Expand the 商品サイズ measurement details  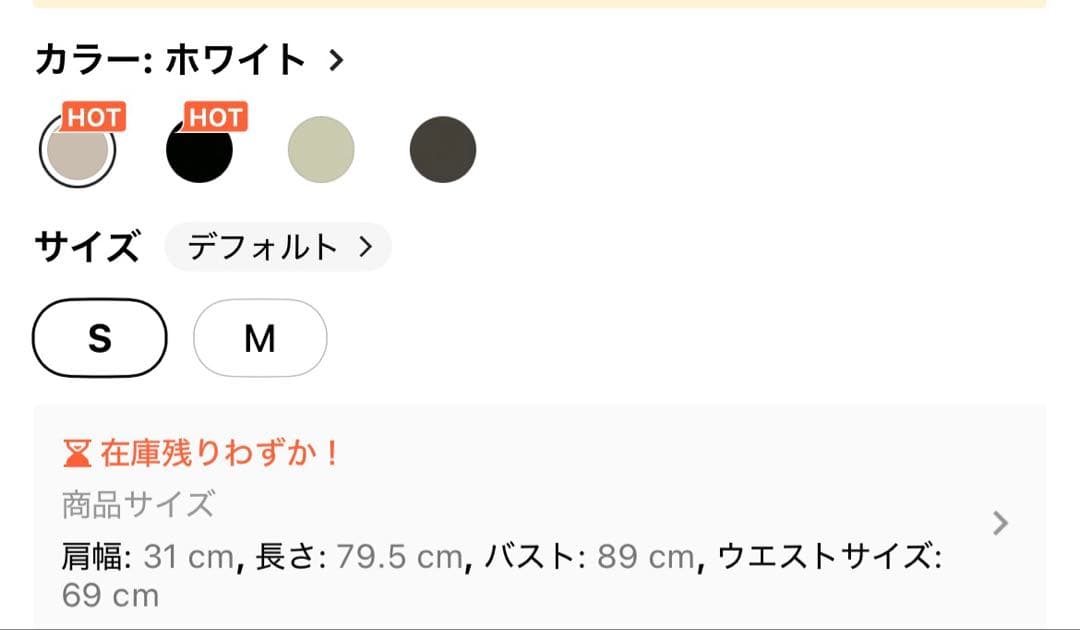tap(999, 523)
